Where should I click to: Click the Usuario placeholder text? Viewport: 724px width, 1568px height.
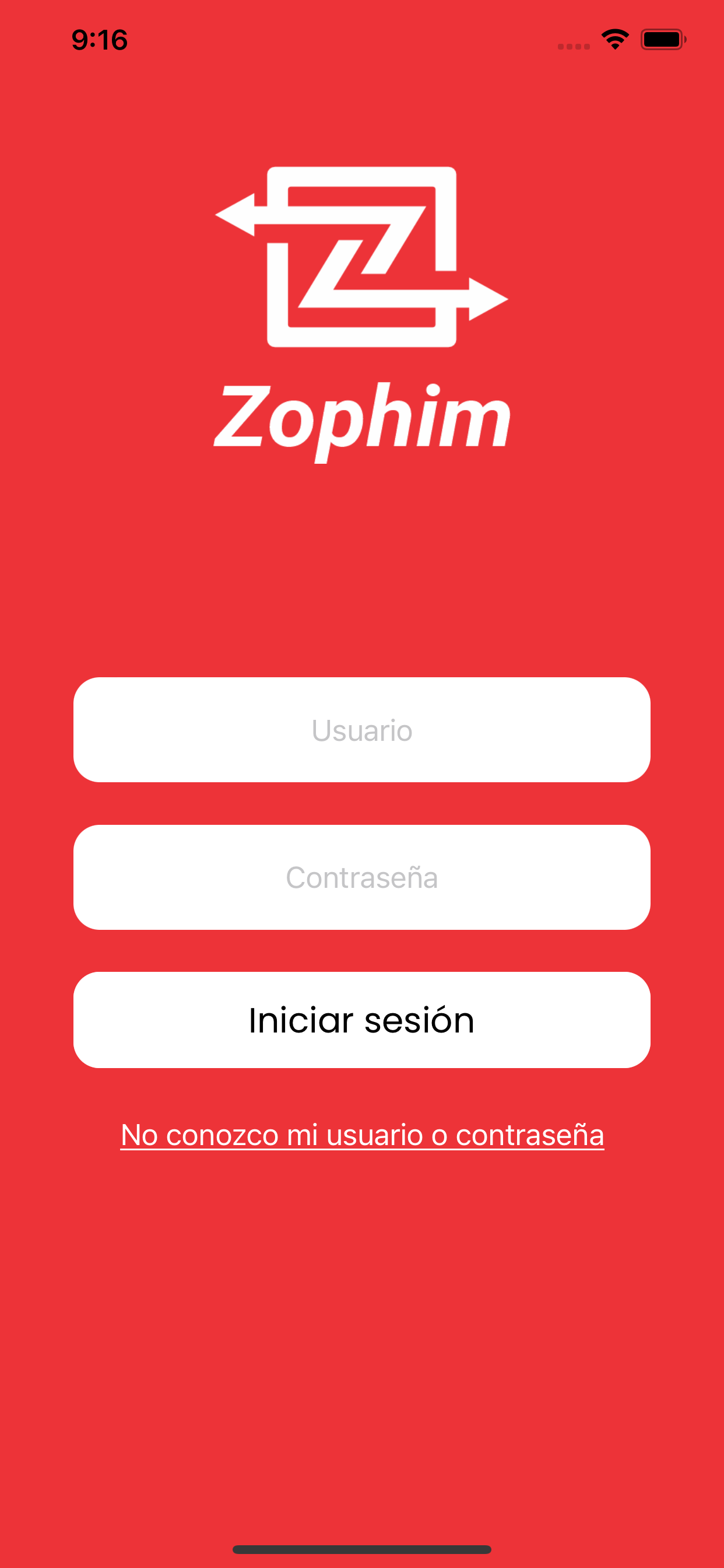coord(362,730)
